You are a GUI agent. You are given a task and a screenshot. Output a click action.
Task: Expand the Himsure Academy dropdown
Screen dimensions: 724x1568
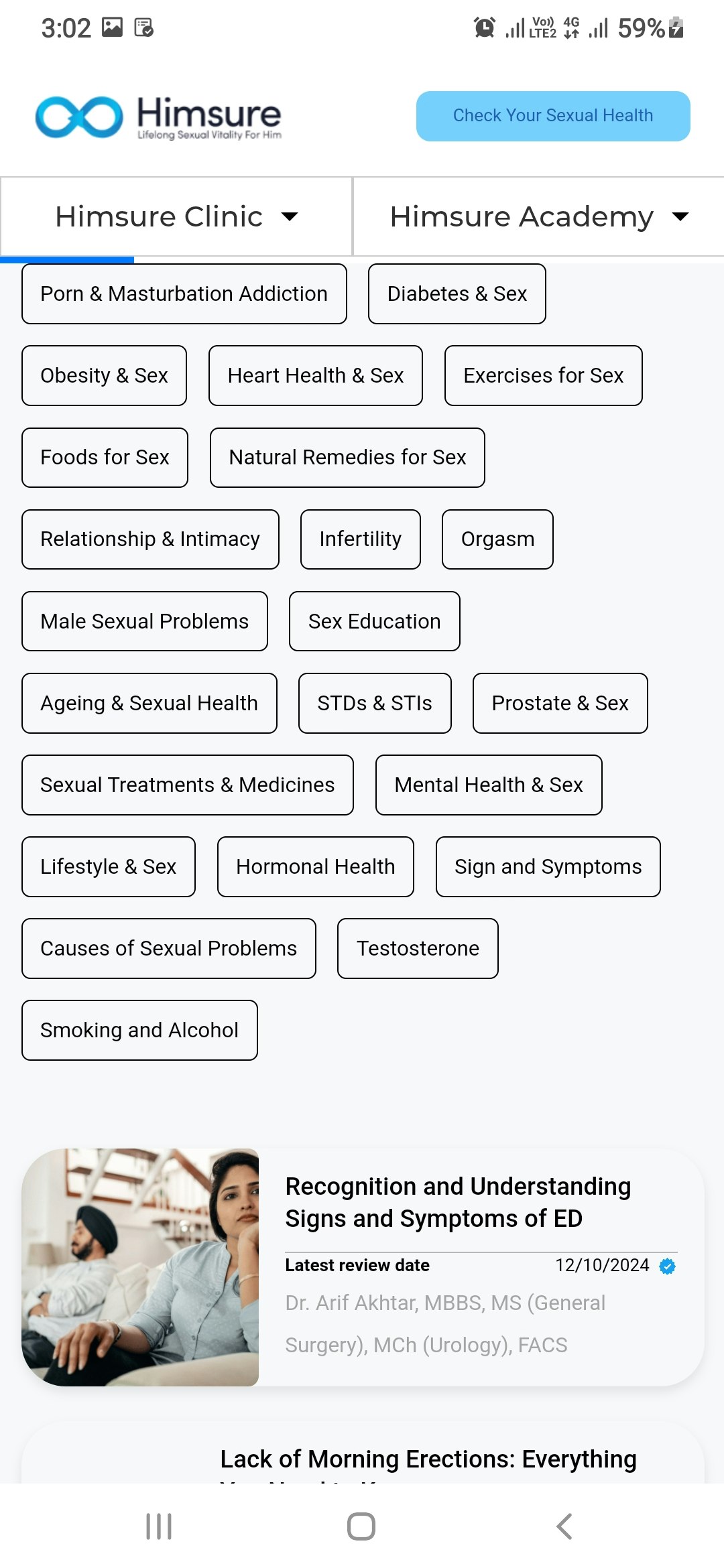point(538,216)
